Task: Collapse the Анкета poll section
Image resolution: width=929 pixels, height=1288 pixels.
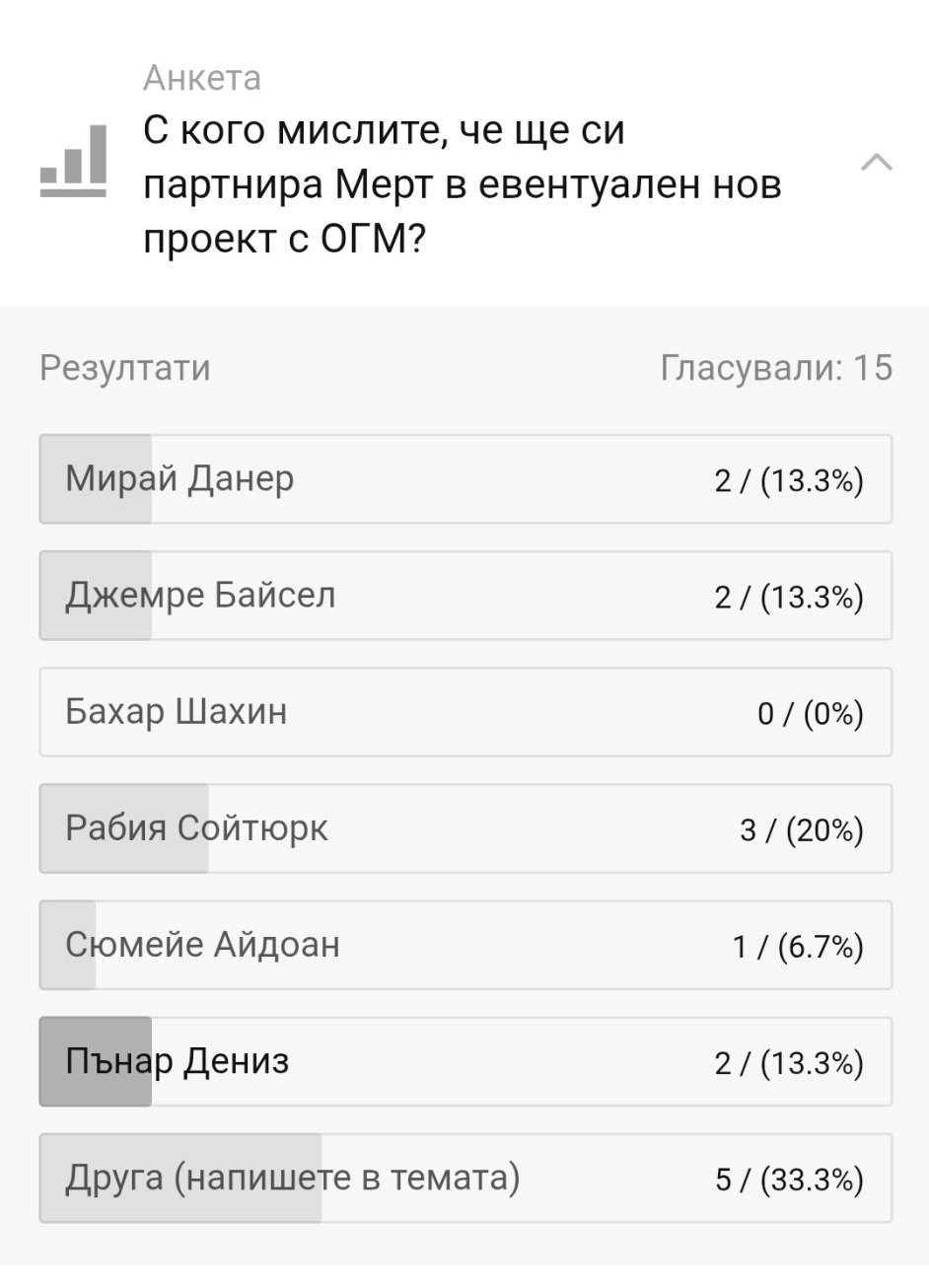Action: click(876, 163)
